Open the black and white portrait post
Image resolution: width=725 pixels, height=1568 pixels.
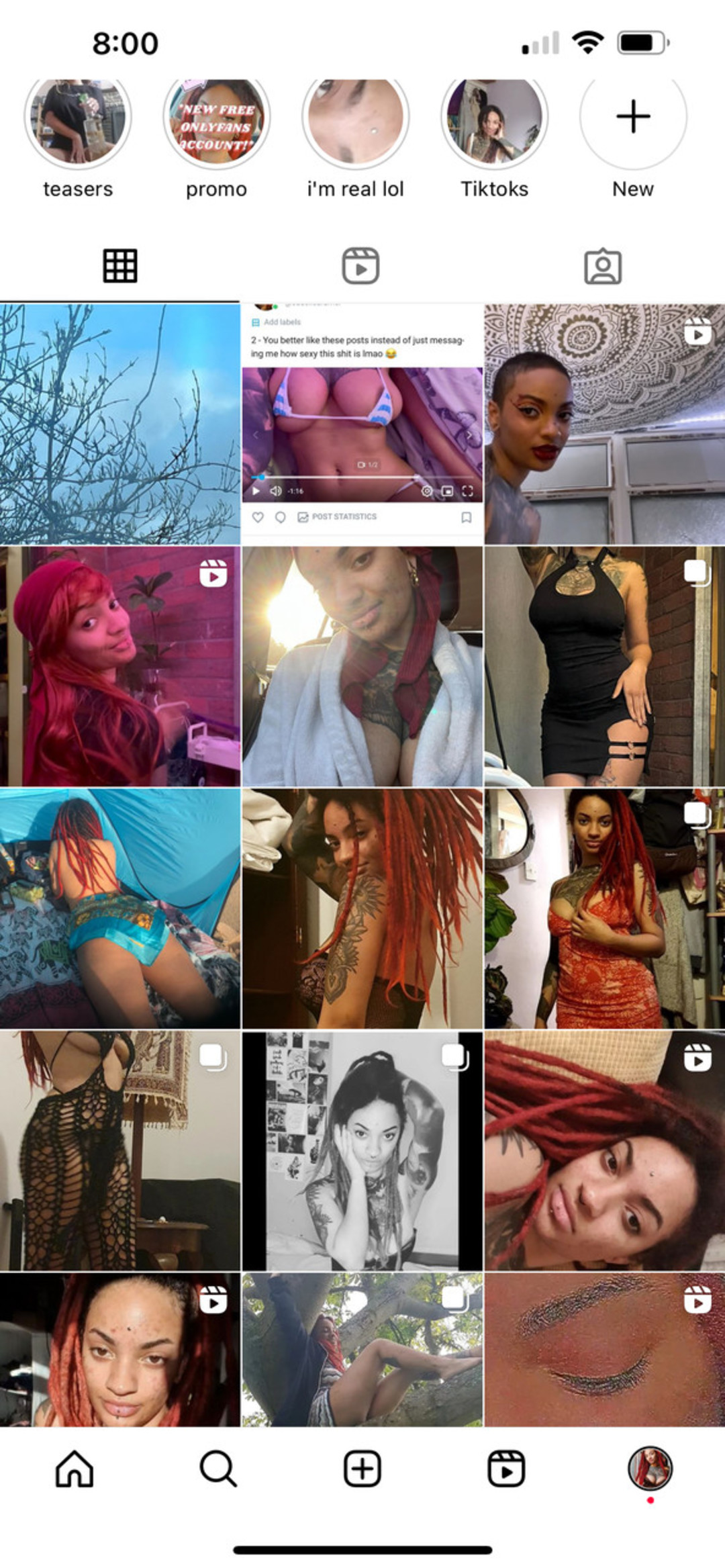(362, 1151)
